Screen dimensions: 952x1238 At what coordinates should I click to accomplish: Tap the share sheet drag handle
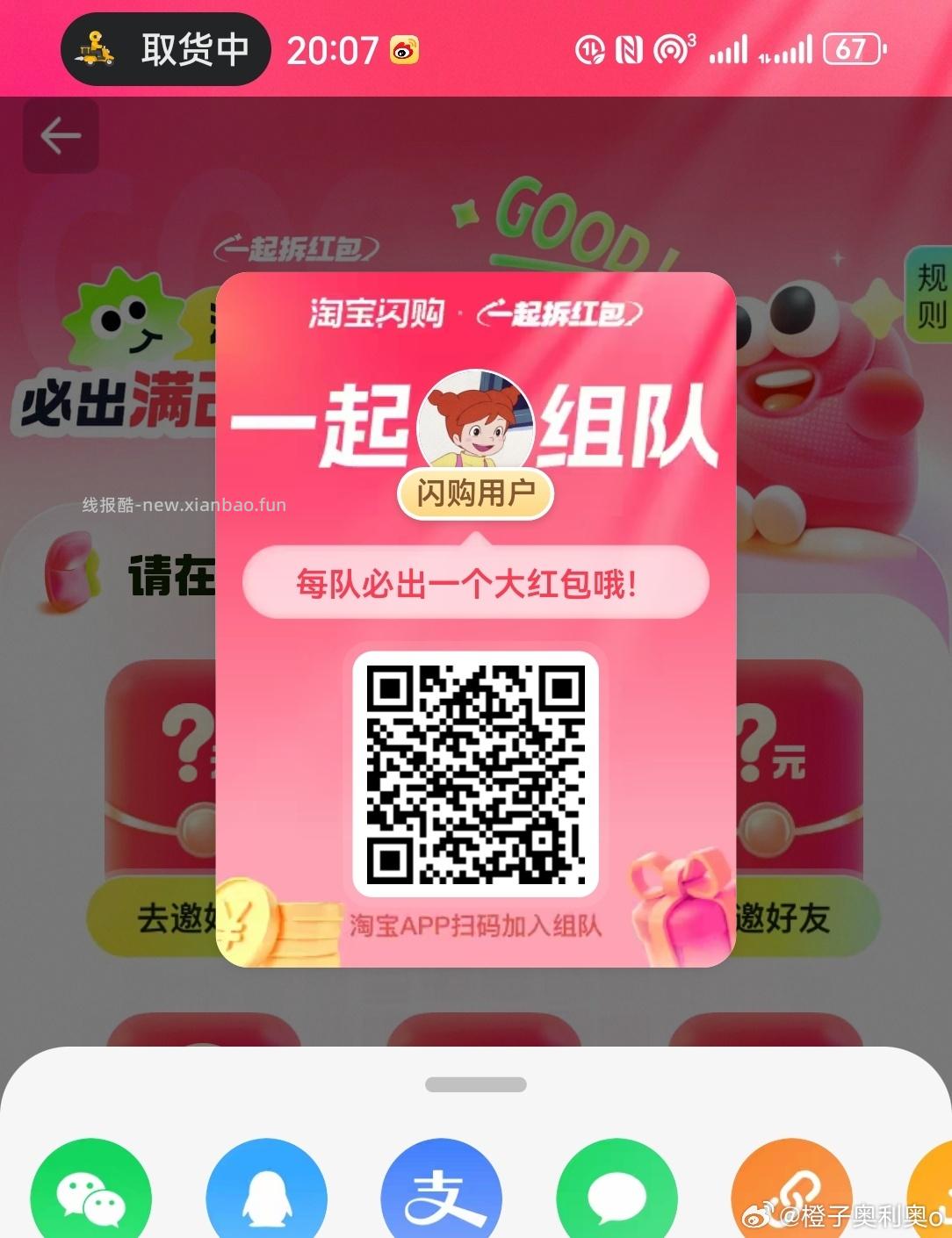coord(475,1085)
